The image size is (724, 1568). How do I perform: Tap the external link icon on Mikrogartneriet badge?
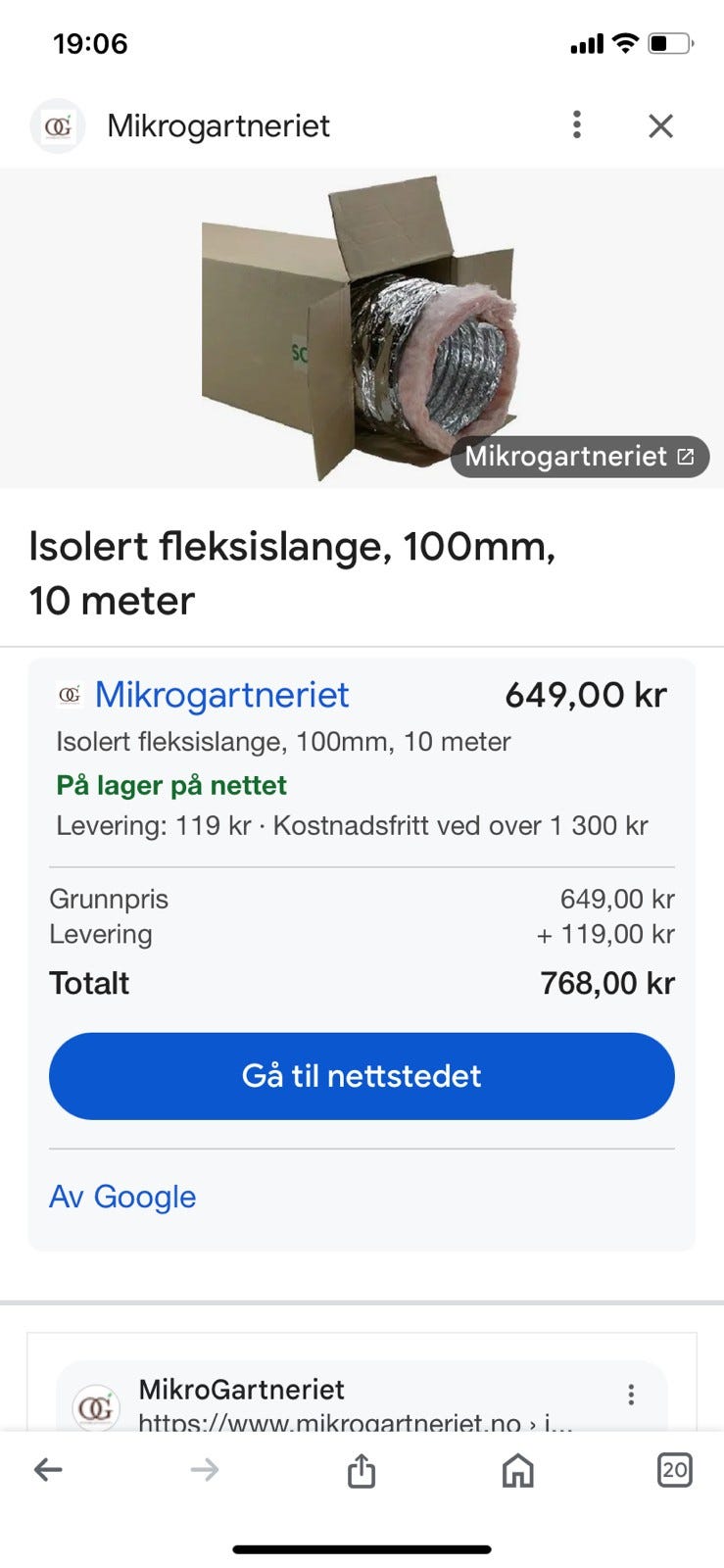pos(684,456)
